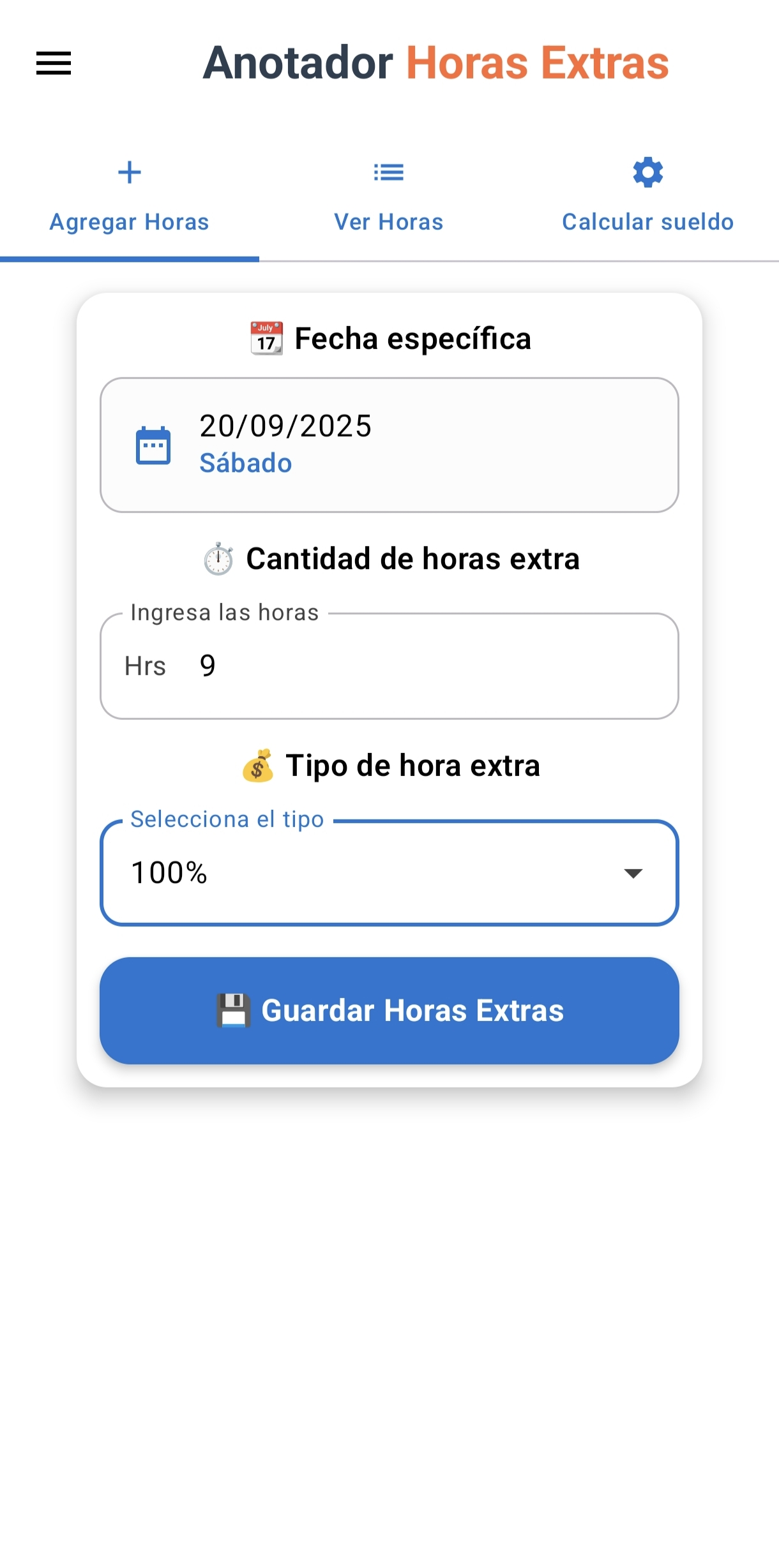Open the Selecciona el tipo dropdown
The image size is (779, 1568).
click(x=390, y=872)
